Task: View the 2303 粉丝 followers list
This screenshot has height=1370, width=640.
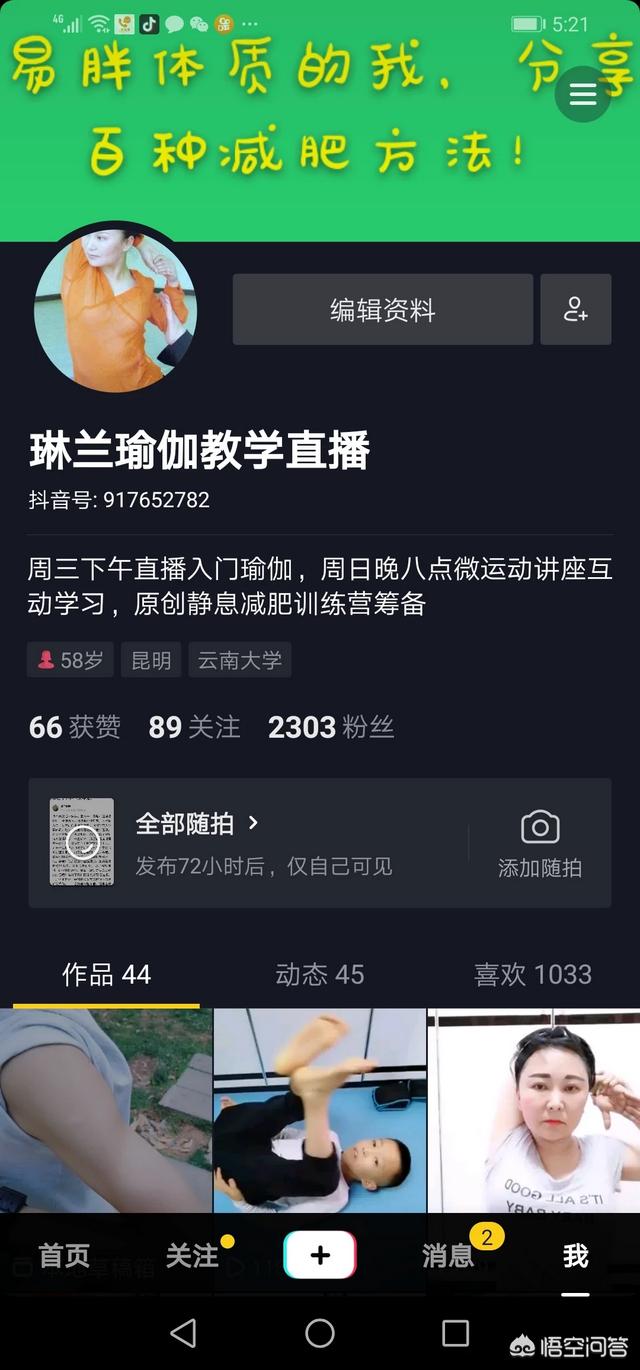Action: 331,727
